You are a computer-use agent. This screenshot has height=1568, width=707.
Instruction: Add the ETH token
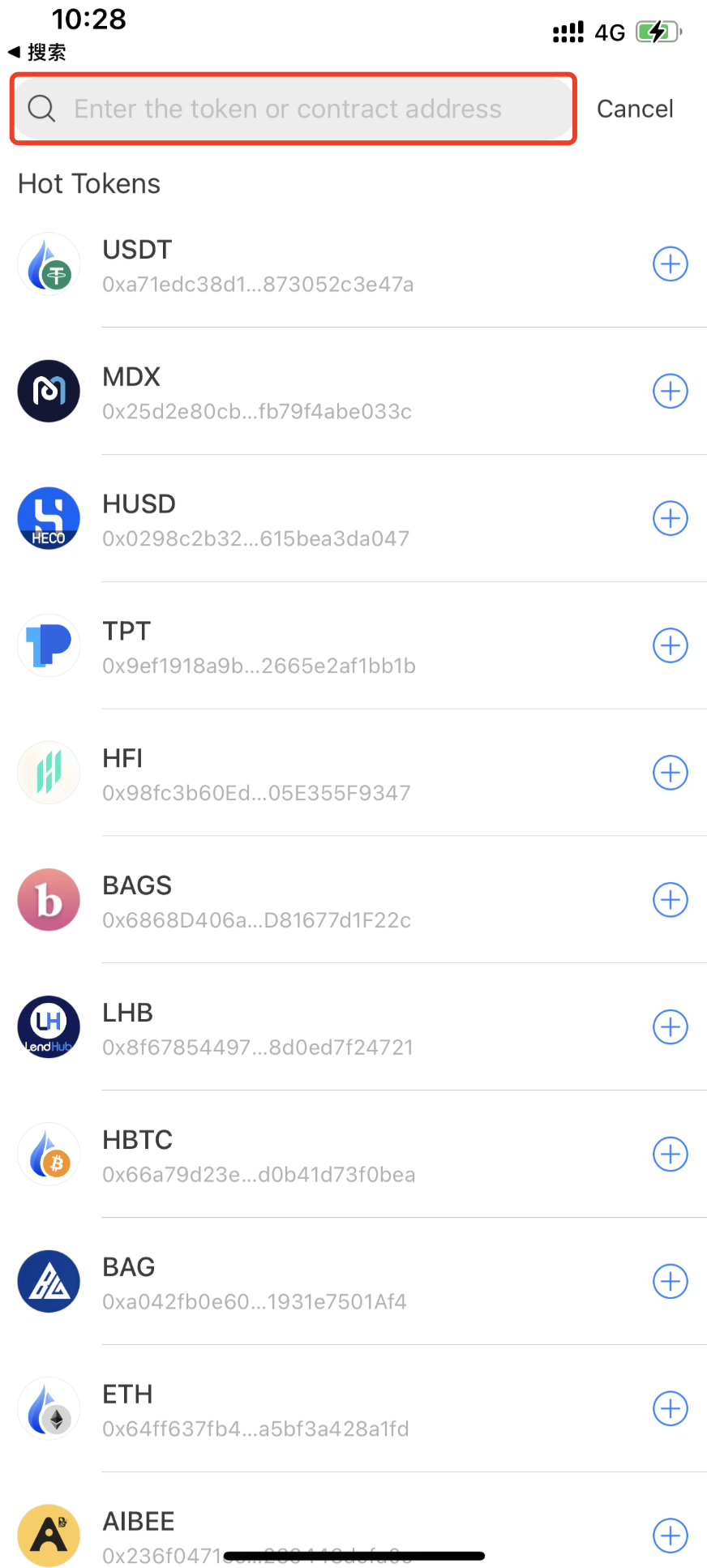point(671,1408)
